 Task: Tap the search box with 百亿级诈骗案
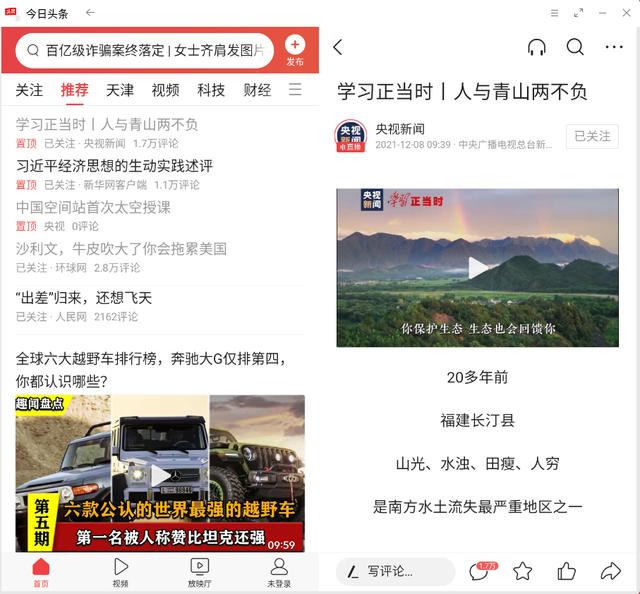150,50
